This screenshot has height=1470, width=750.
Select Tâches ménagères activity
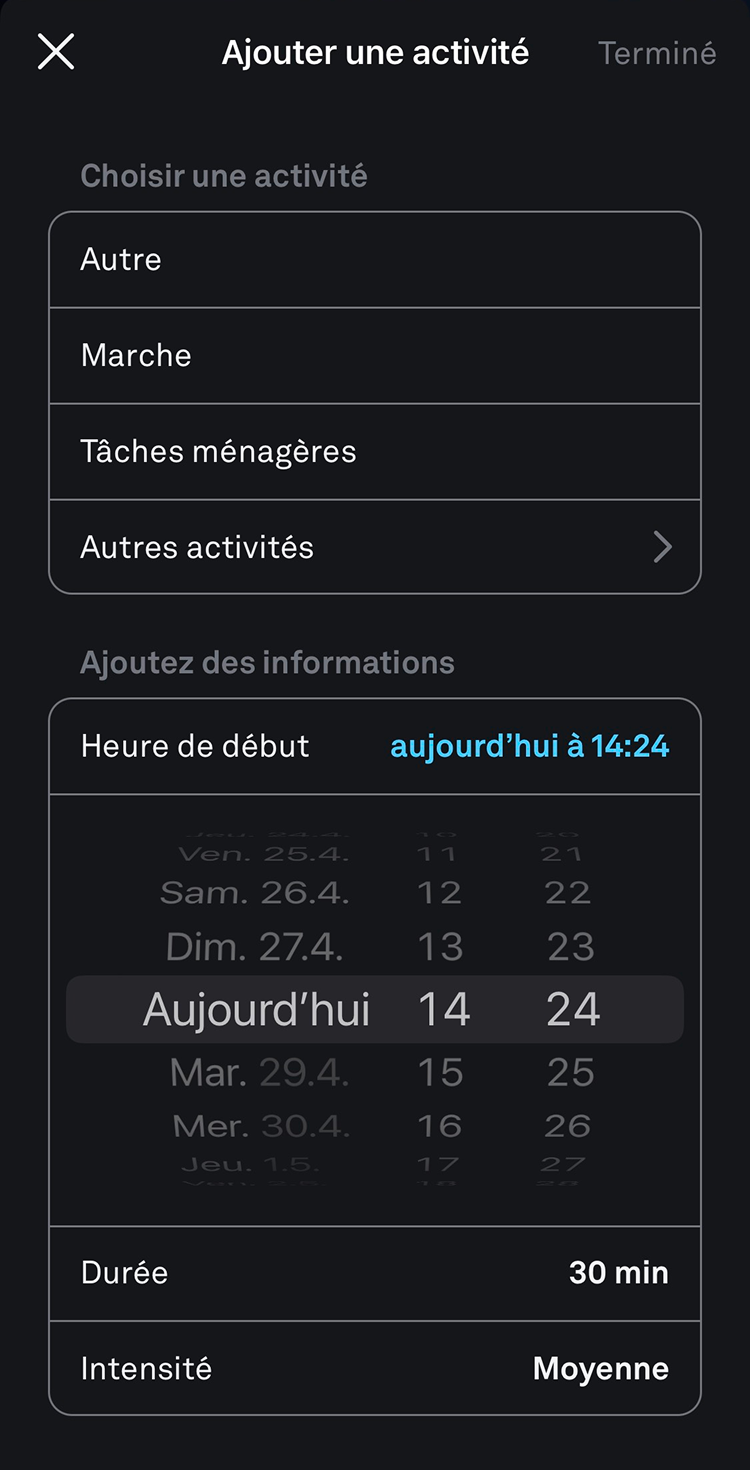pyautogui.click(x=374, y=452)
